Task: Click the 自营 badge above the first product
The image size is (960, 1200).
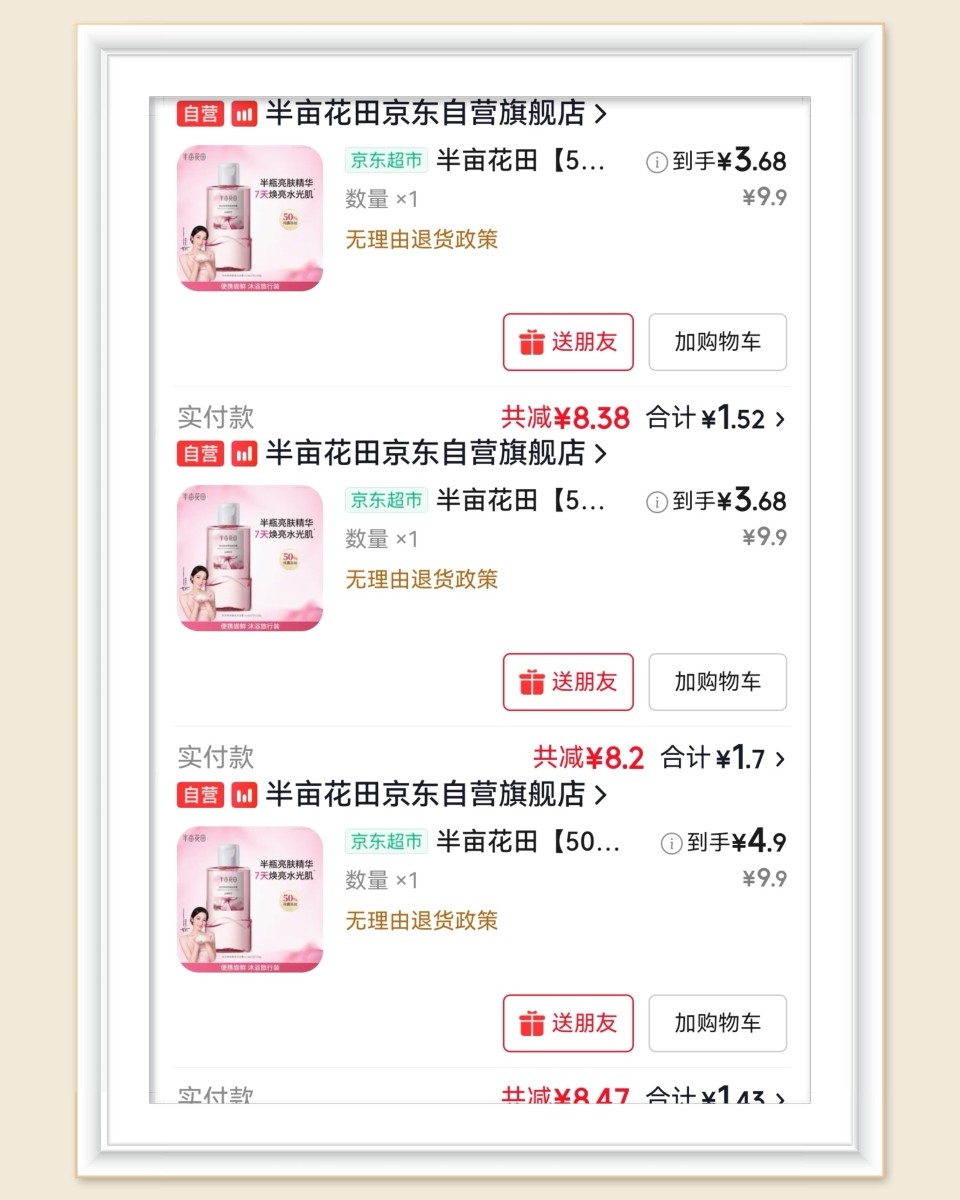Action: pos(198,114)
